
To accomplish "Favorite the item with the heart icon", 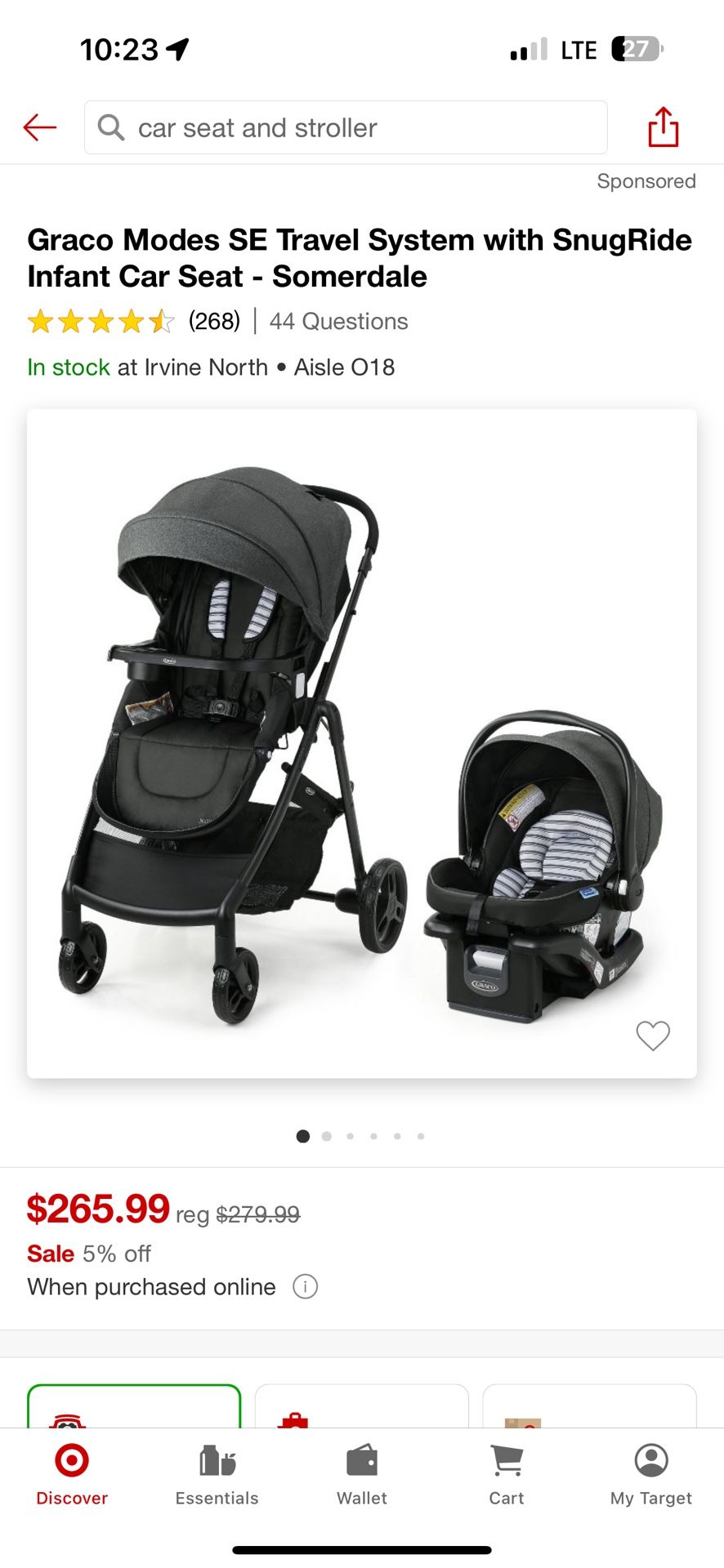I will pos(652,1036).
